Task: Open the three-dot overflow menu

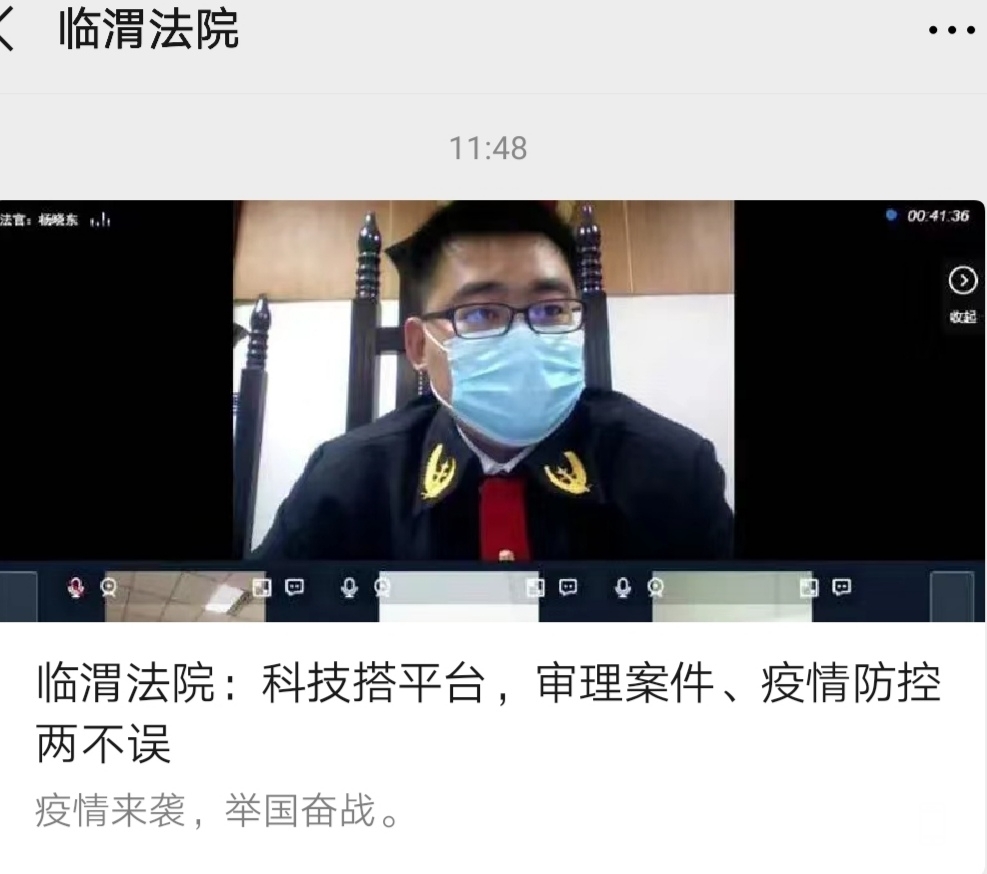Action: tap(950, 31)
